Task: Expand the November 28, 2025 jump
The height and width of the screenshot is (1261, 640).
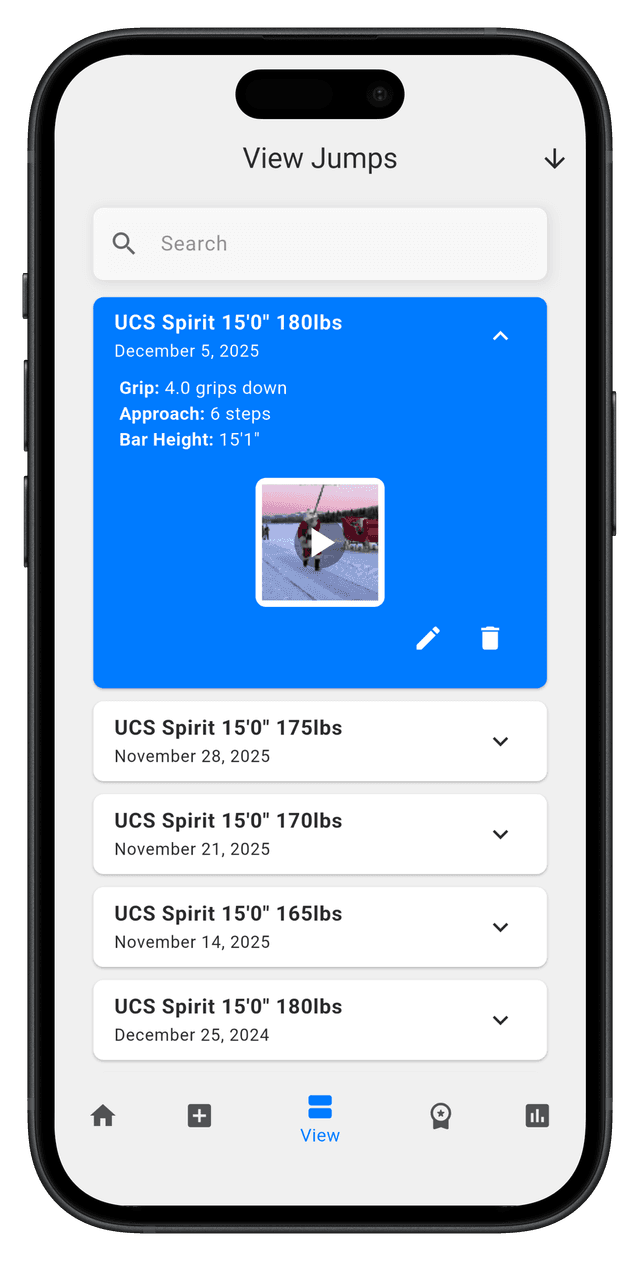Action: (x=501, y=741)
